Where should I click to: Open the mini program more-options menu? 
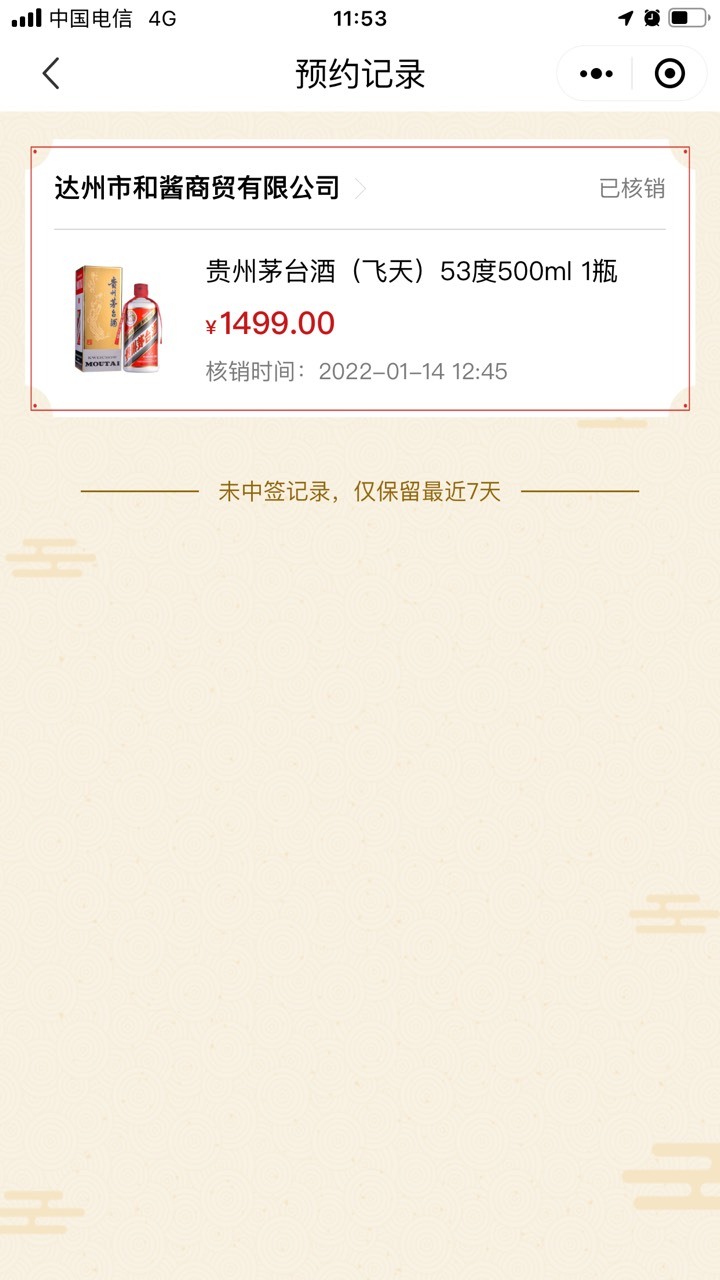pyautogui.click(x=596, y=74)
